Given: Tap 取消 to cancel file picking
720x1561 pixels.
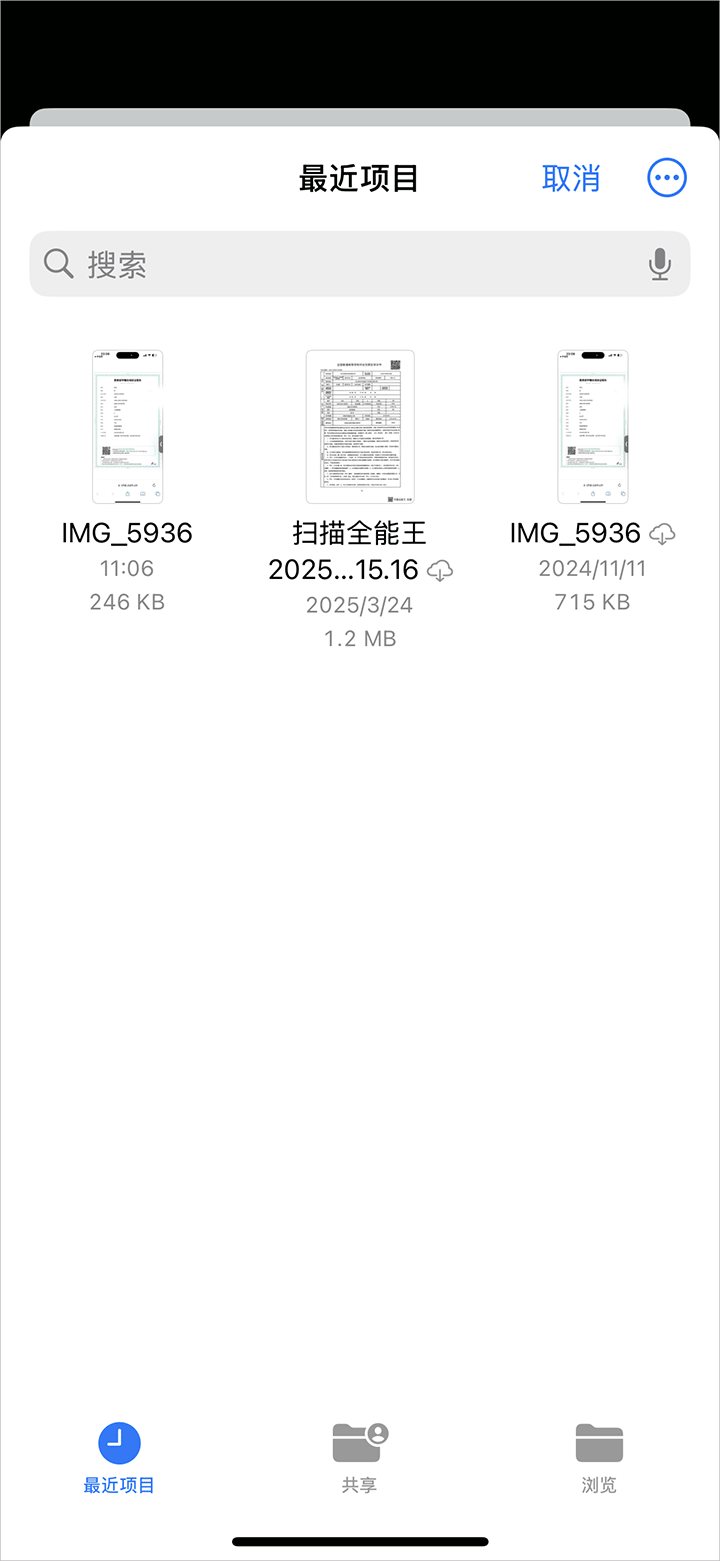Looking at the screenshot, I should [571, 178].
